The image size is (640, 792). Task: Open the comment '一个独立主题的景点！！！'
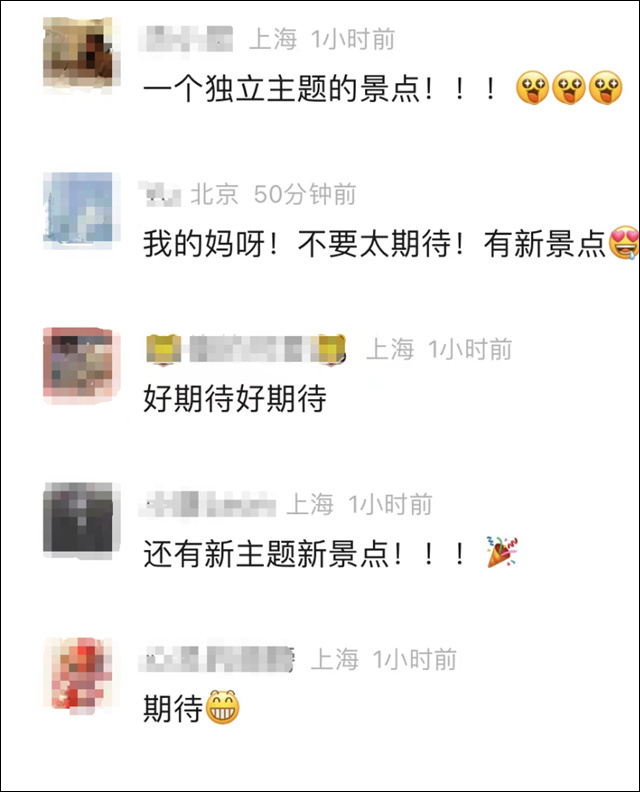[x=320, y=90]
